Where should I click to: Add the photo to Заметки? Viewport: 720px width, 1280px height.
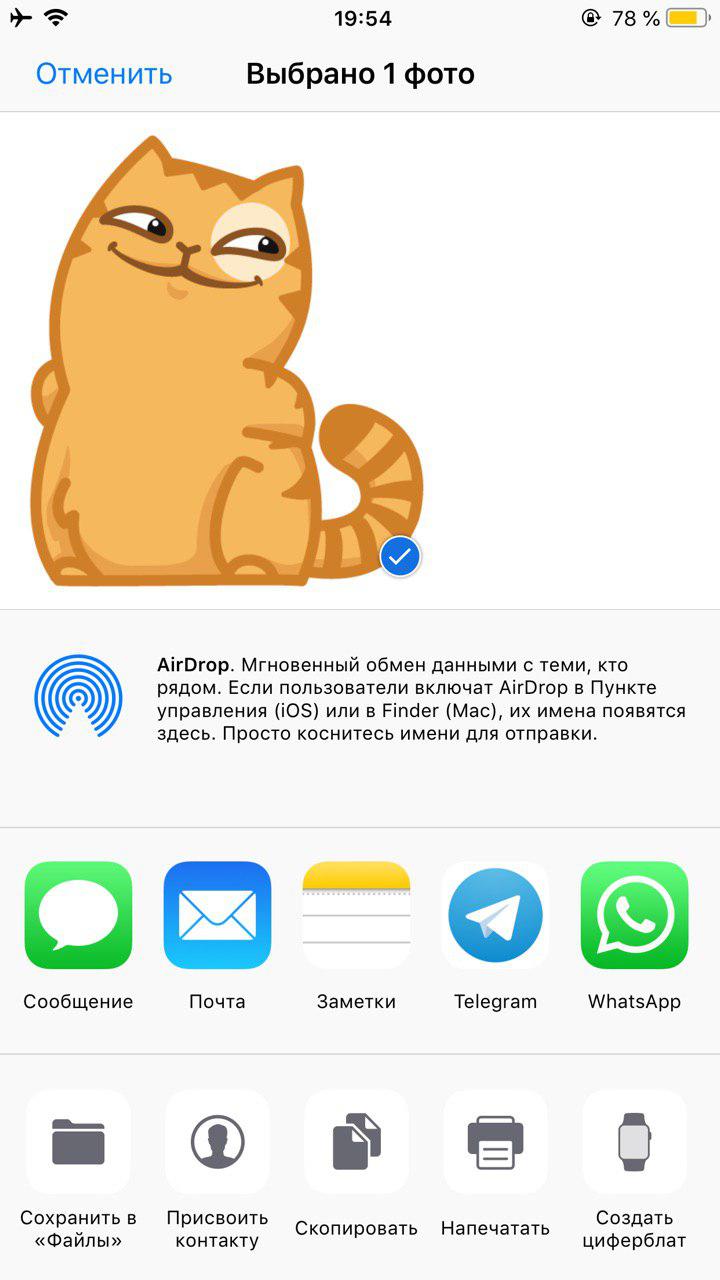click(356, 916)
